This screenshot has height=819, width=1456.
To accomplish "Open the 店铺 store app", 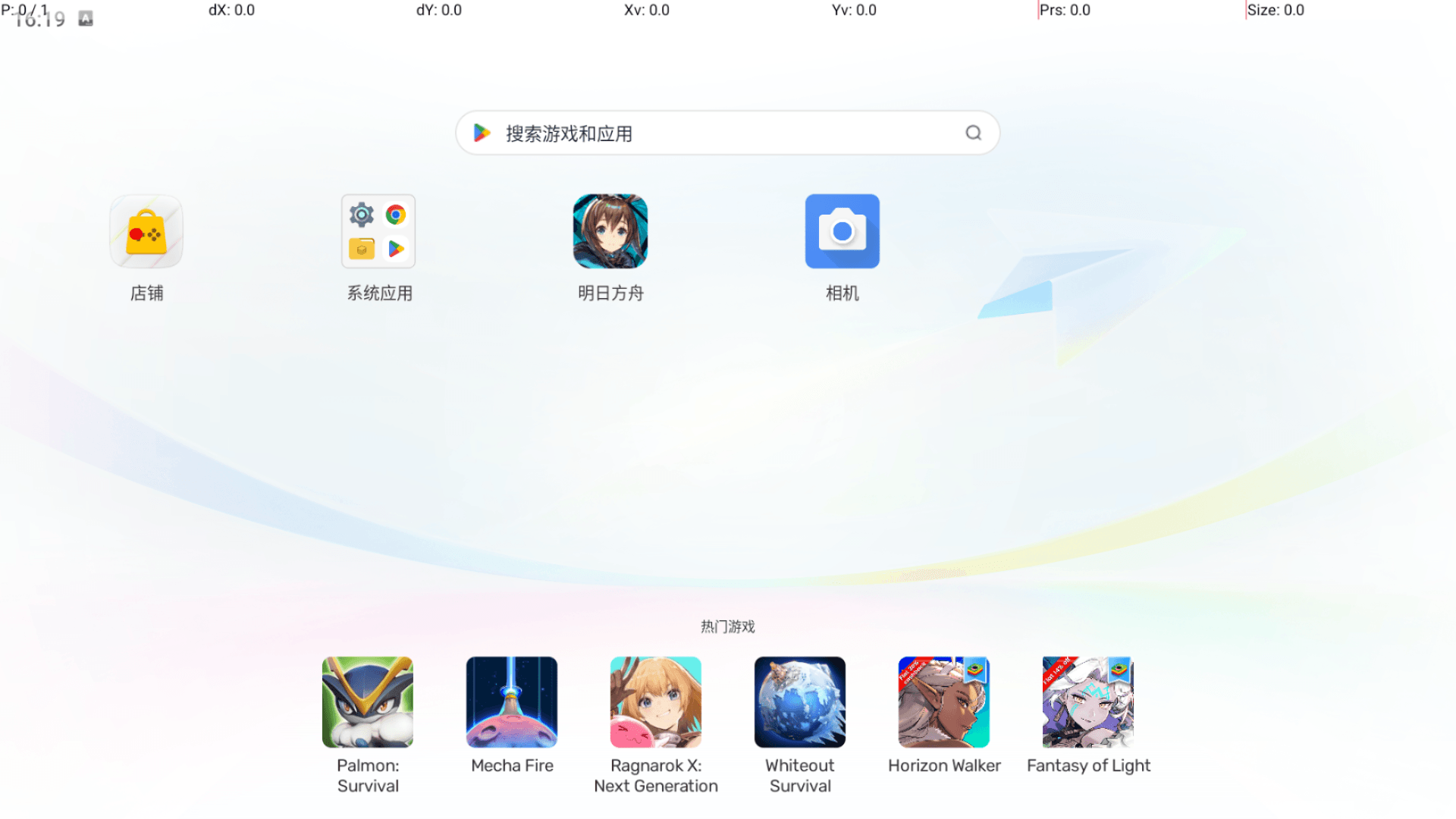I will pyautogui.click(x=146, y=232).
